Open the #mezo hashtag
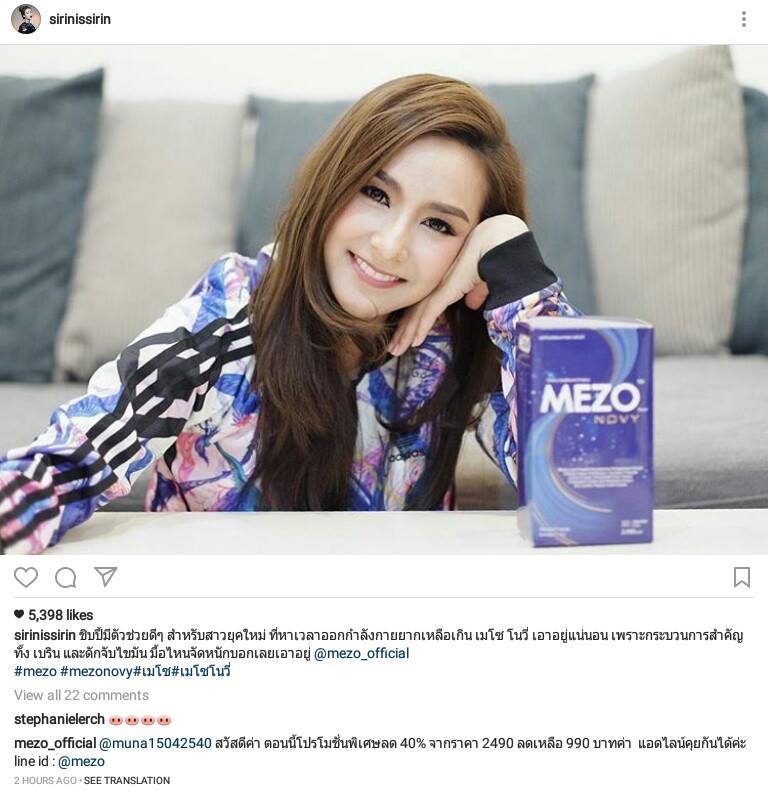Viewport: 768px width, 799px height. [x=35, y=672]
